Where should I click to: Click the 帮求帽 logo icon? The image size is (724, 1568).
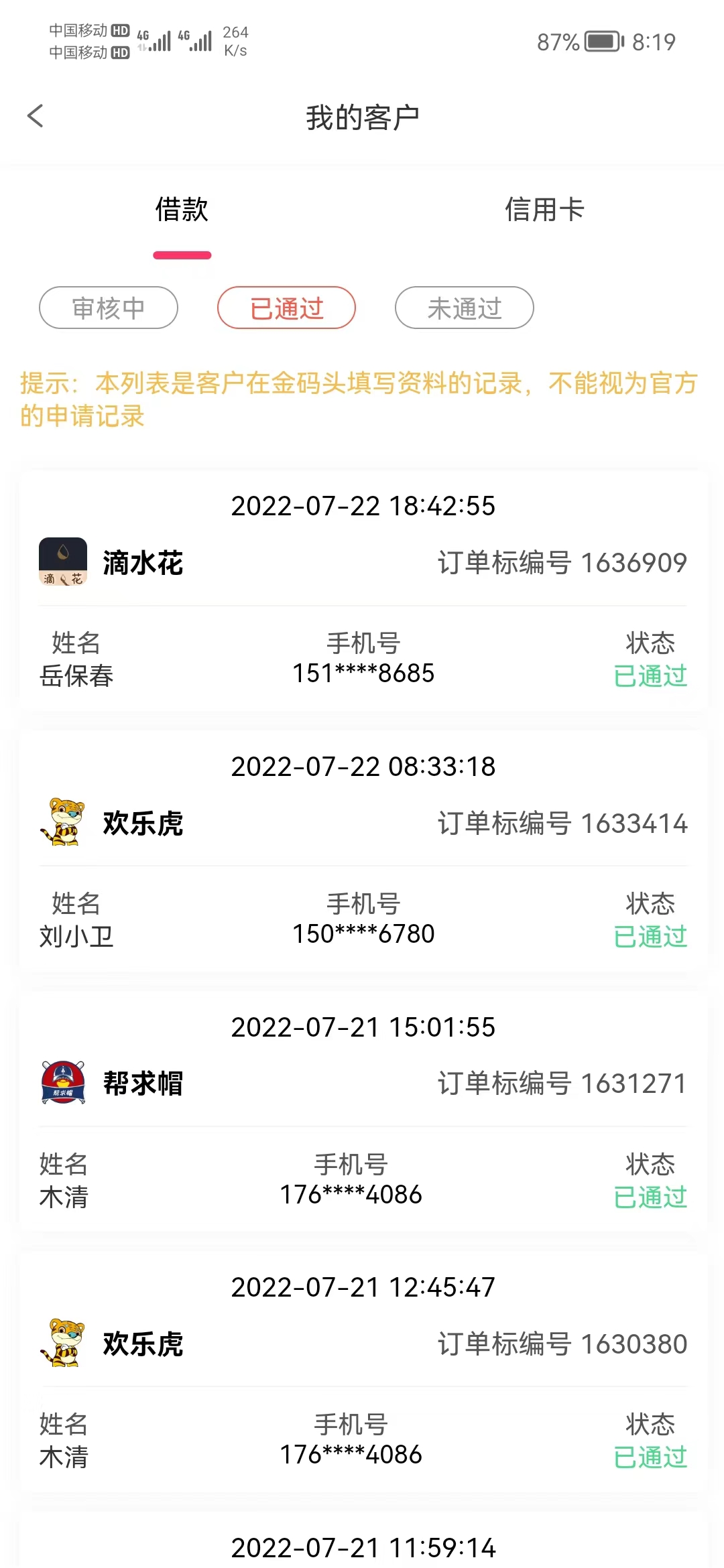click(x=62, y=1083)
